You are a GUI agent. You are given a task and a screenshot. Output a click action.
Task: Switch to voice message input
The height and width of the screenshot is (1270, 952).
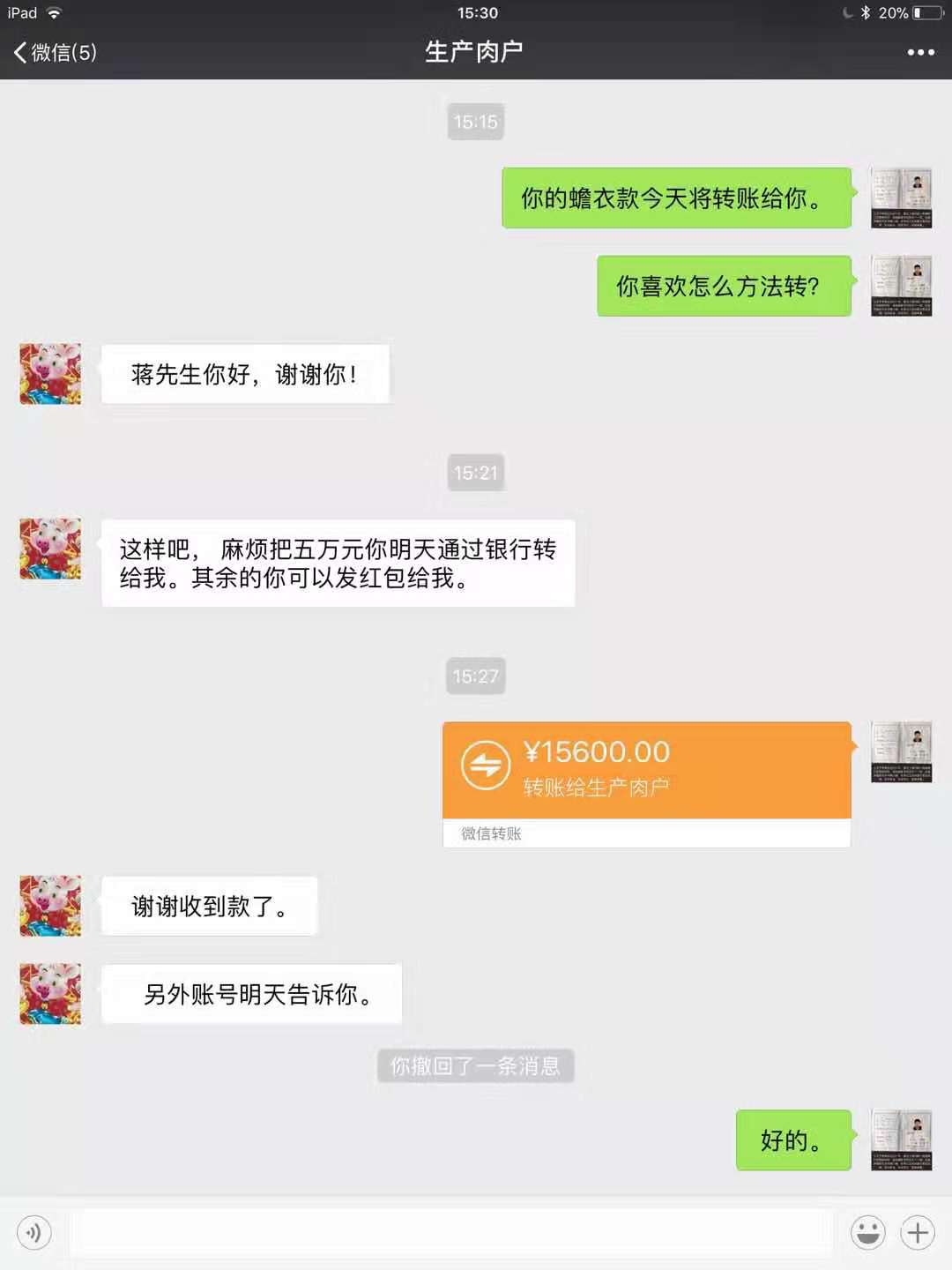coord(34,1232)
